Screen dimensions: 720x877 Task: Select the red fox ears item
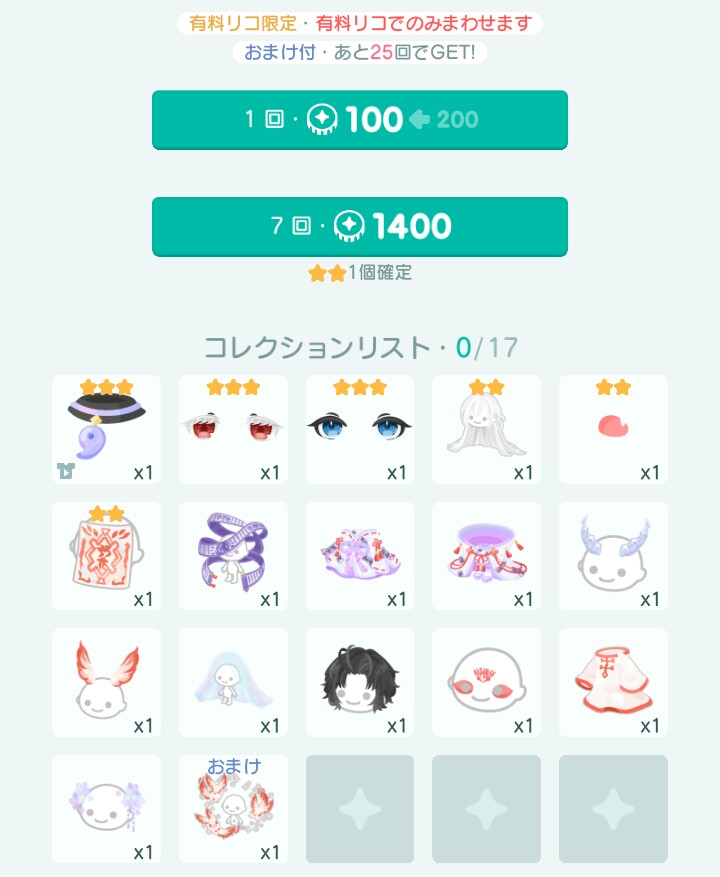106,682
